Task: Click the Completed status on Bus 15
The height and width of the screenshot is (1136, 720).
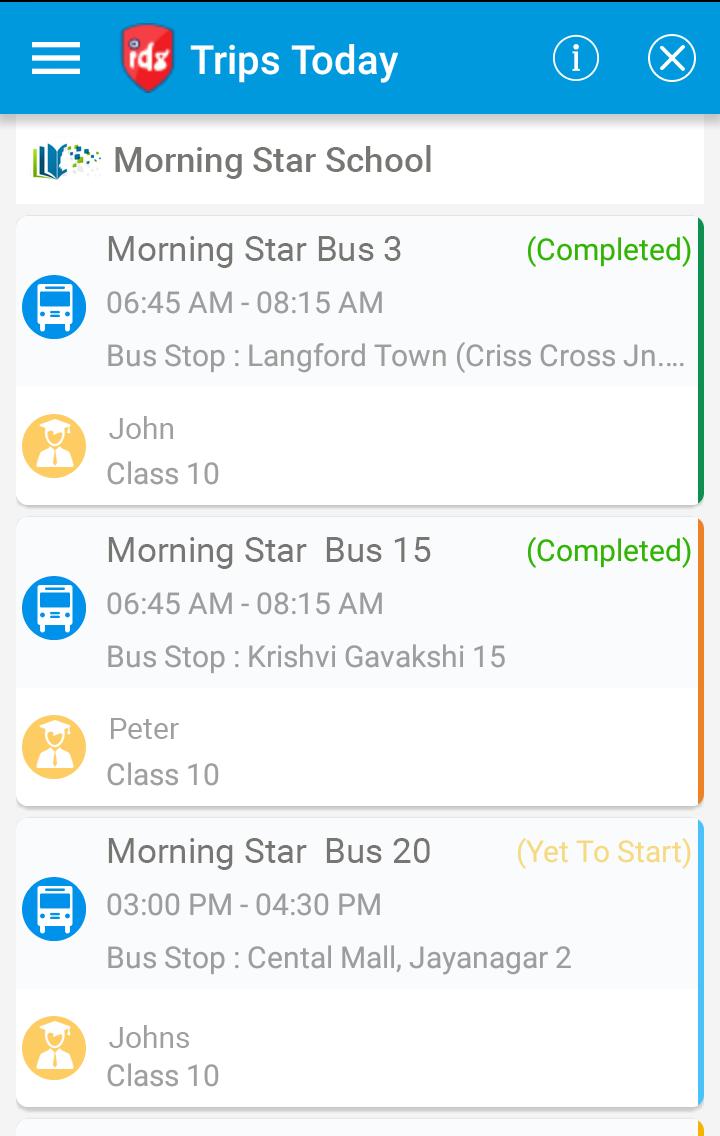Action: (x=608, y=551)
